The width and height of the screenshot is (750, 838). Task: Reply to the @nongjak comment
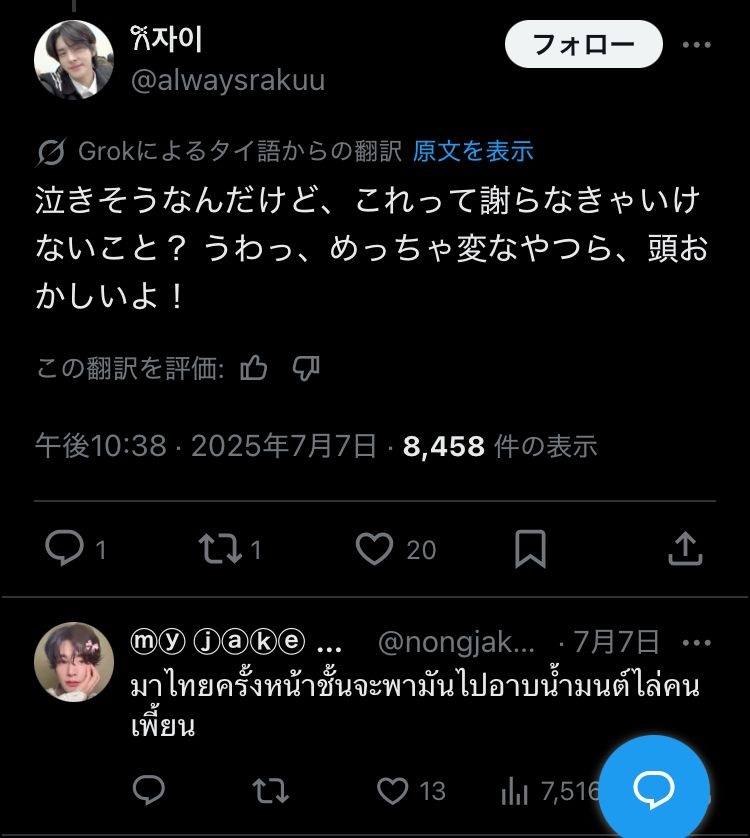(149, 791)
